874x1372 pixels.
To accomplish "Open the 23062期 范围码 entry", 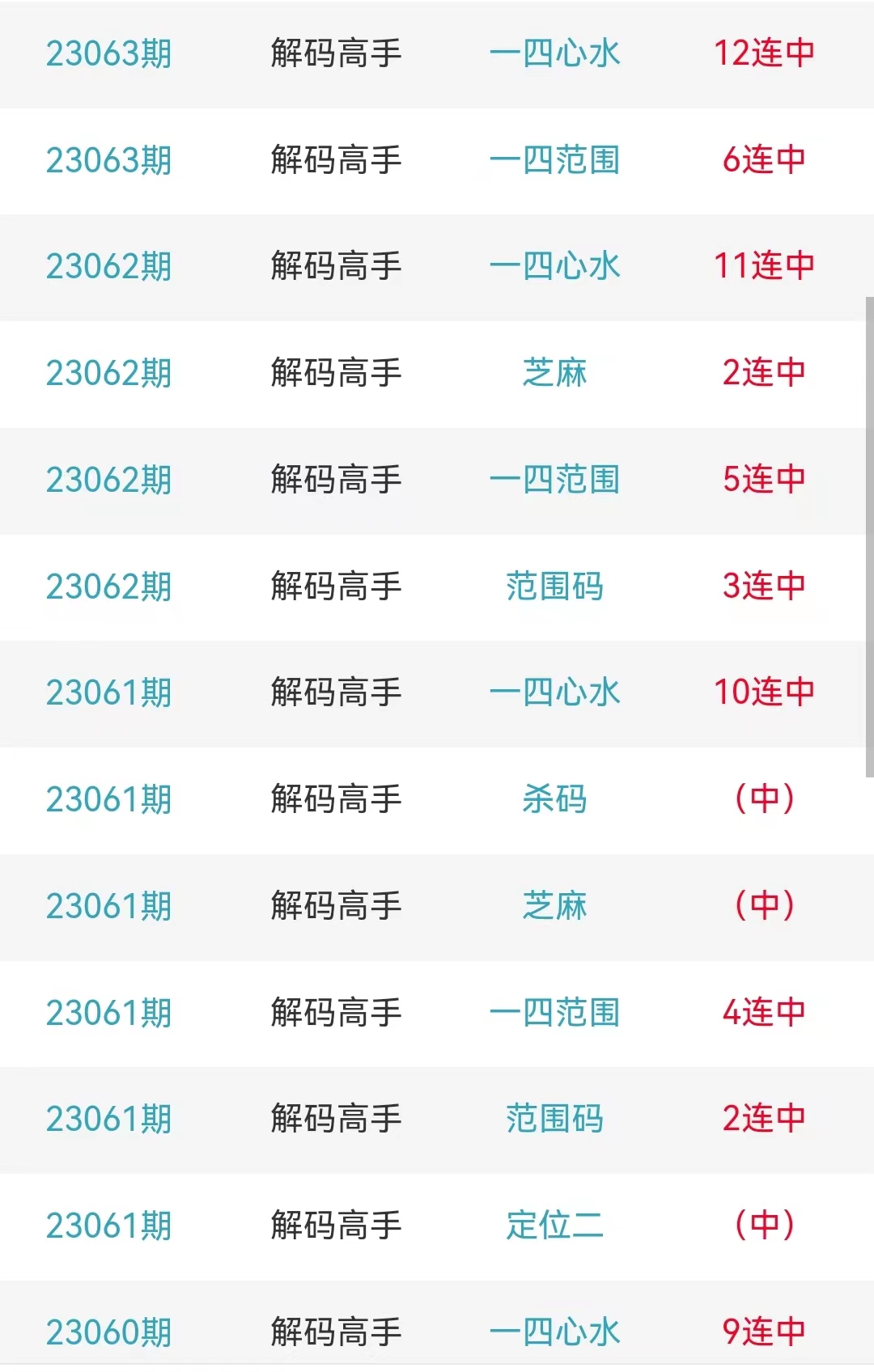I will tap(554, 586).
